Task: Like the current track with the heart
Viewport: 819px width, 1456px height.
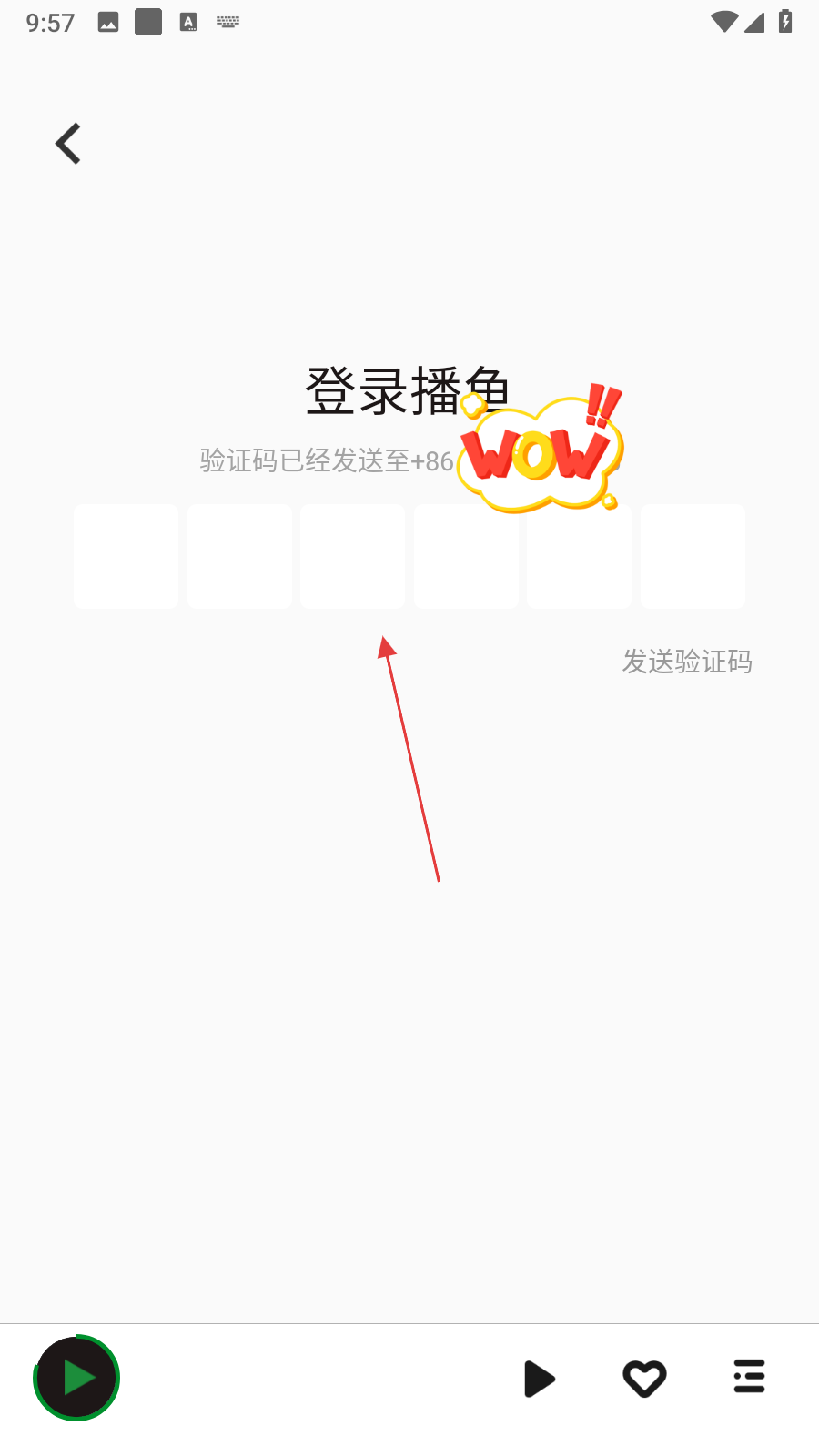Action: click(x=644, y=1379)
